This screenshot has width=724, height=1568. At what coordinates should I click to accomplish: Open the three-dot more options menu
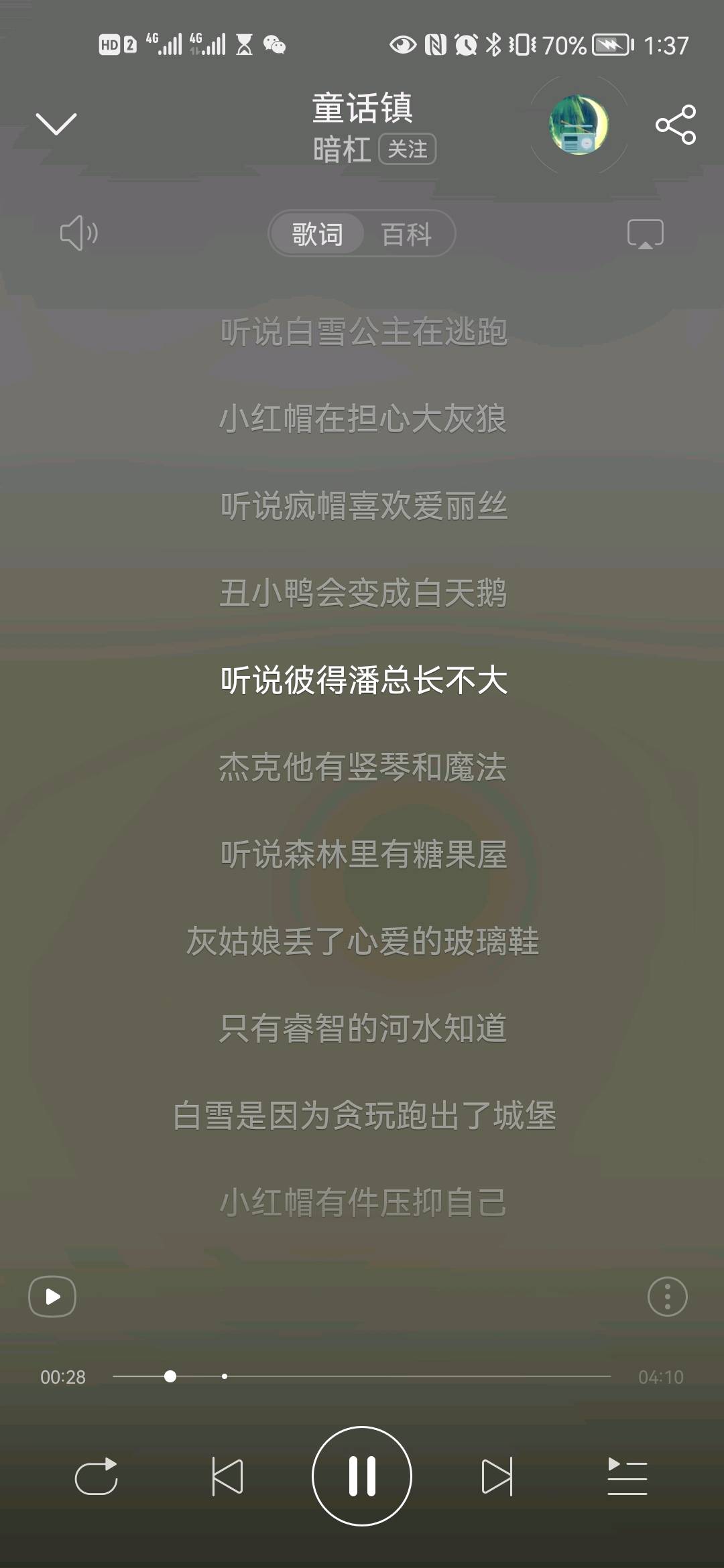[x=667, y=1297]
